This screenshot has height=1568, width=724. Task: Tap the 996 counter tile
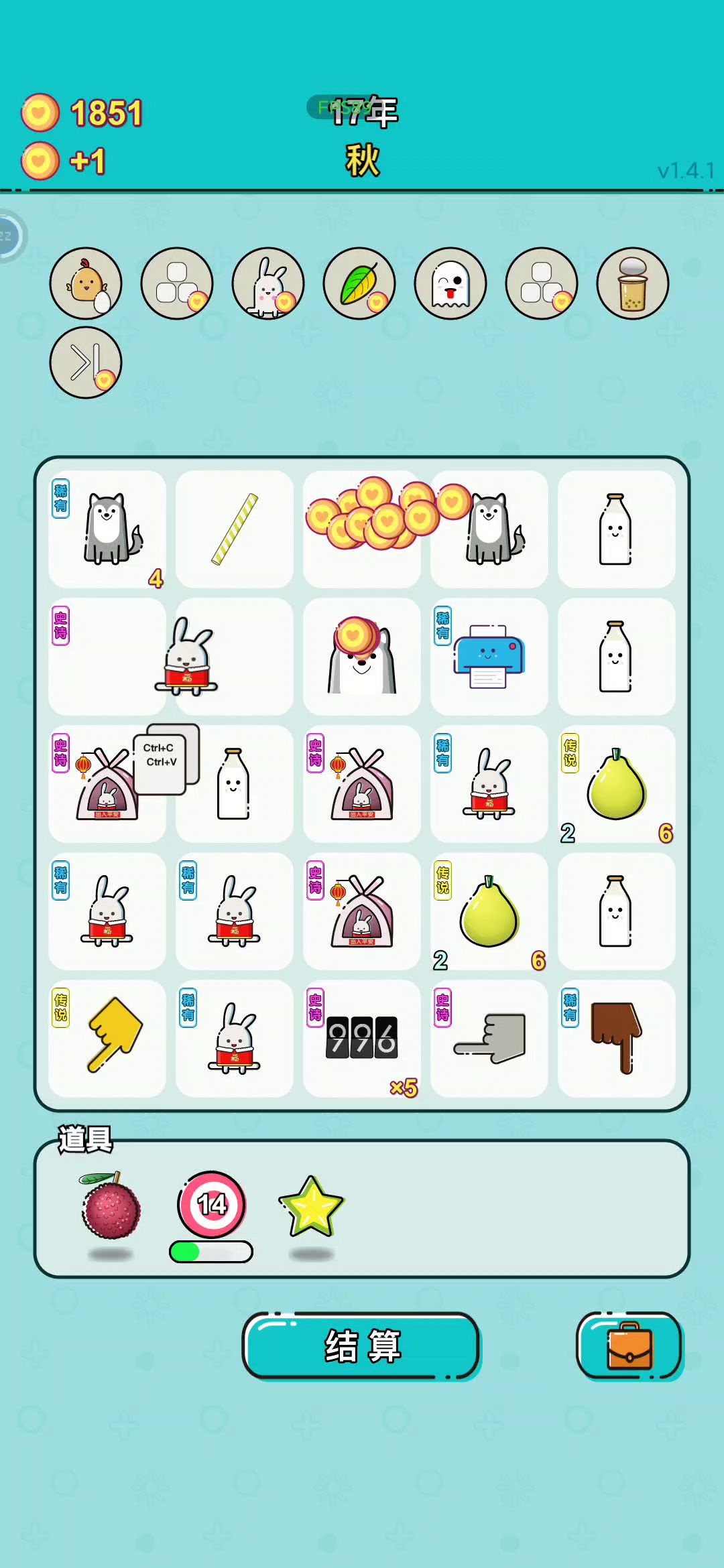pos(361,1038)
